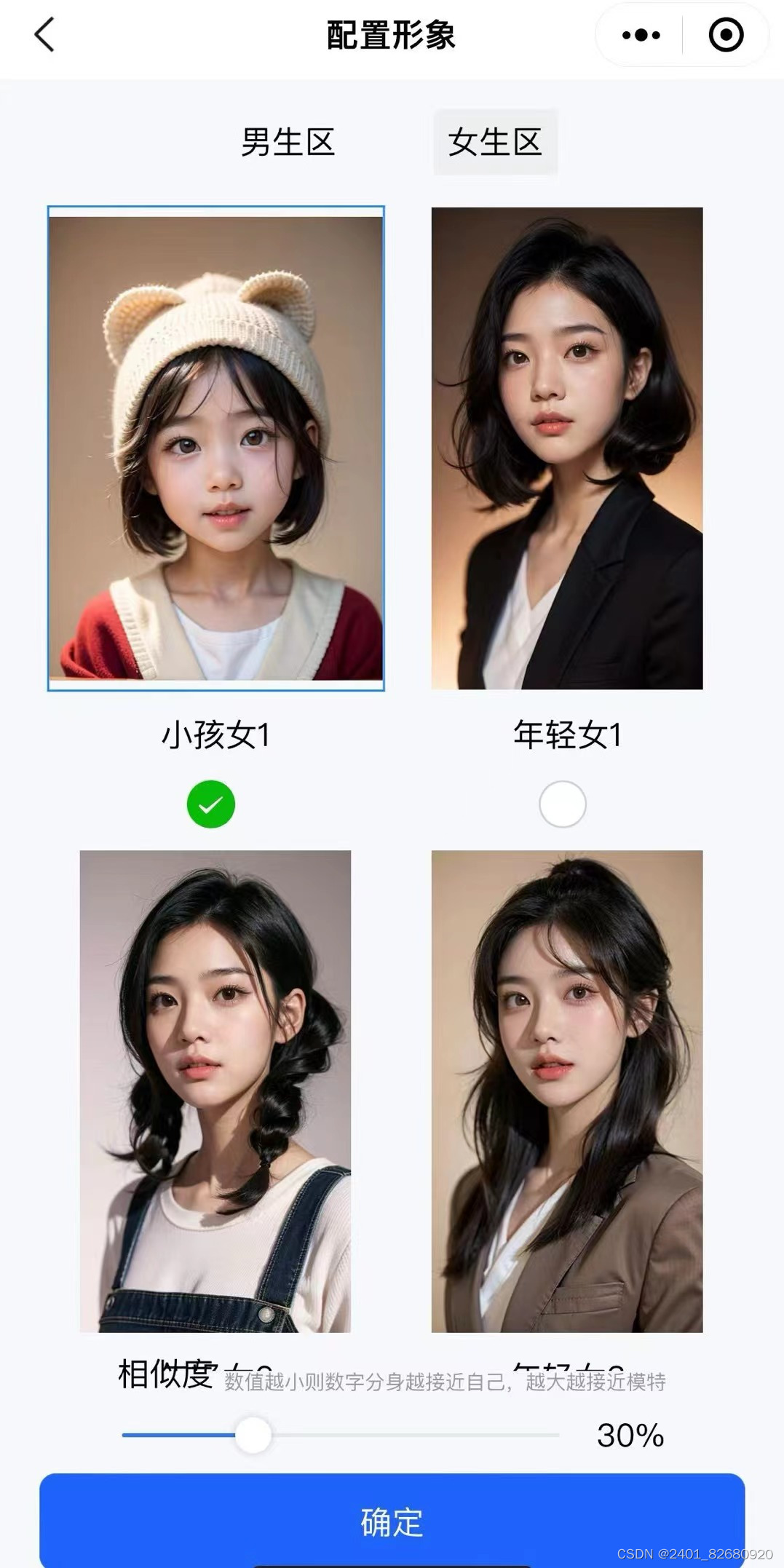Confirm with the 确定 button

tap(392, 1521)
